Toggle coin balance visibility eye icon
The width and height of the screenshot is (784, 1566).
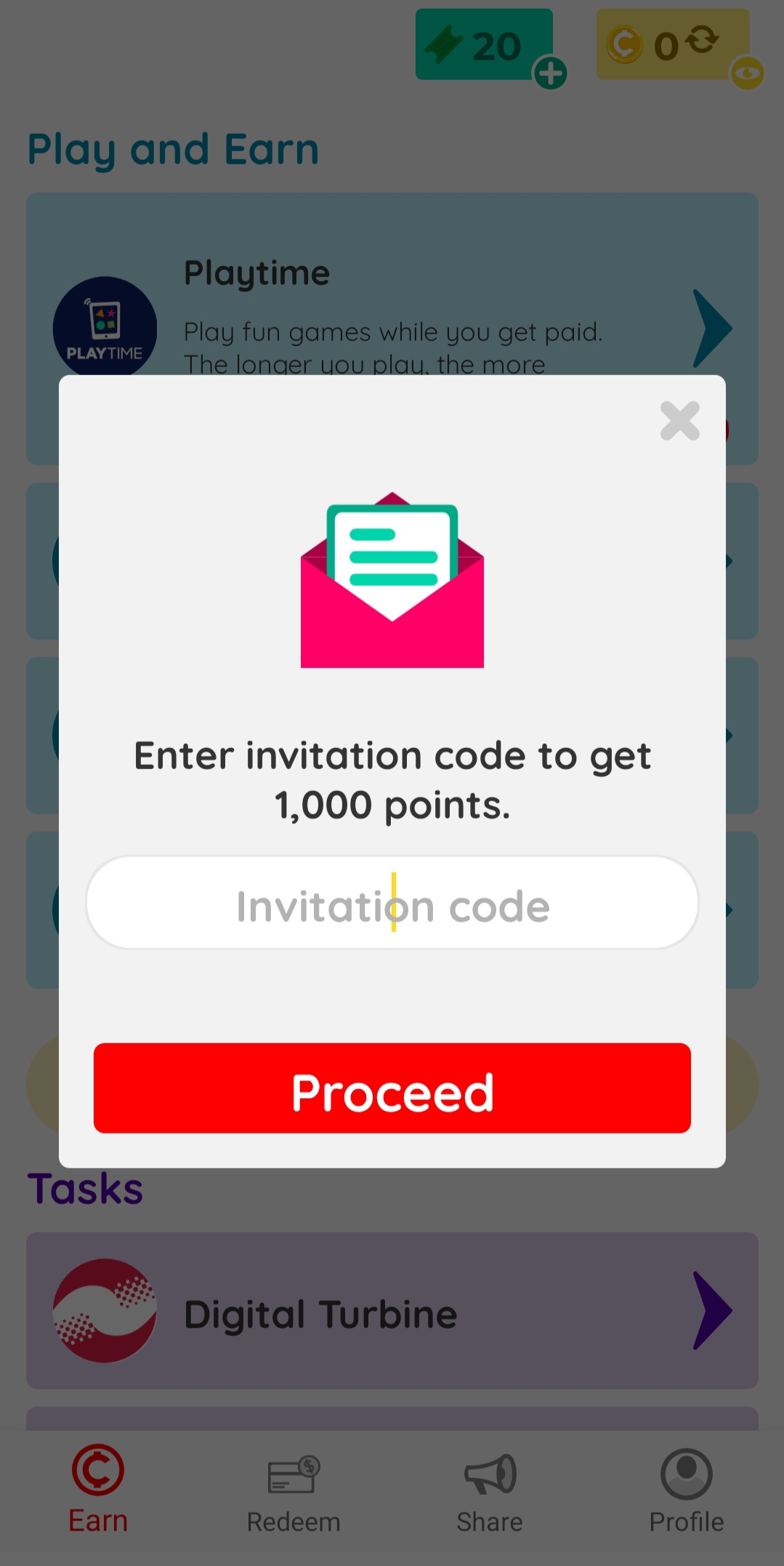click(747, 73)
